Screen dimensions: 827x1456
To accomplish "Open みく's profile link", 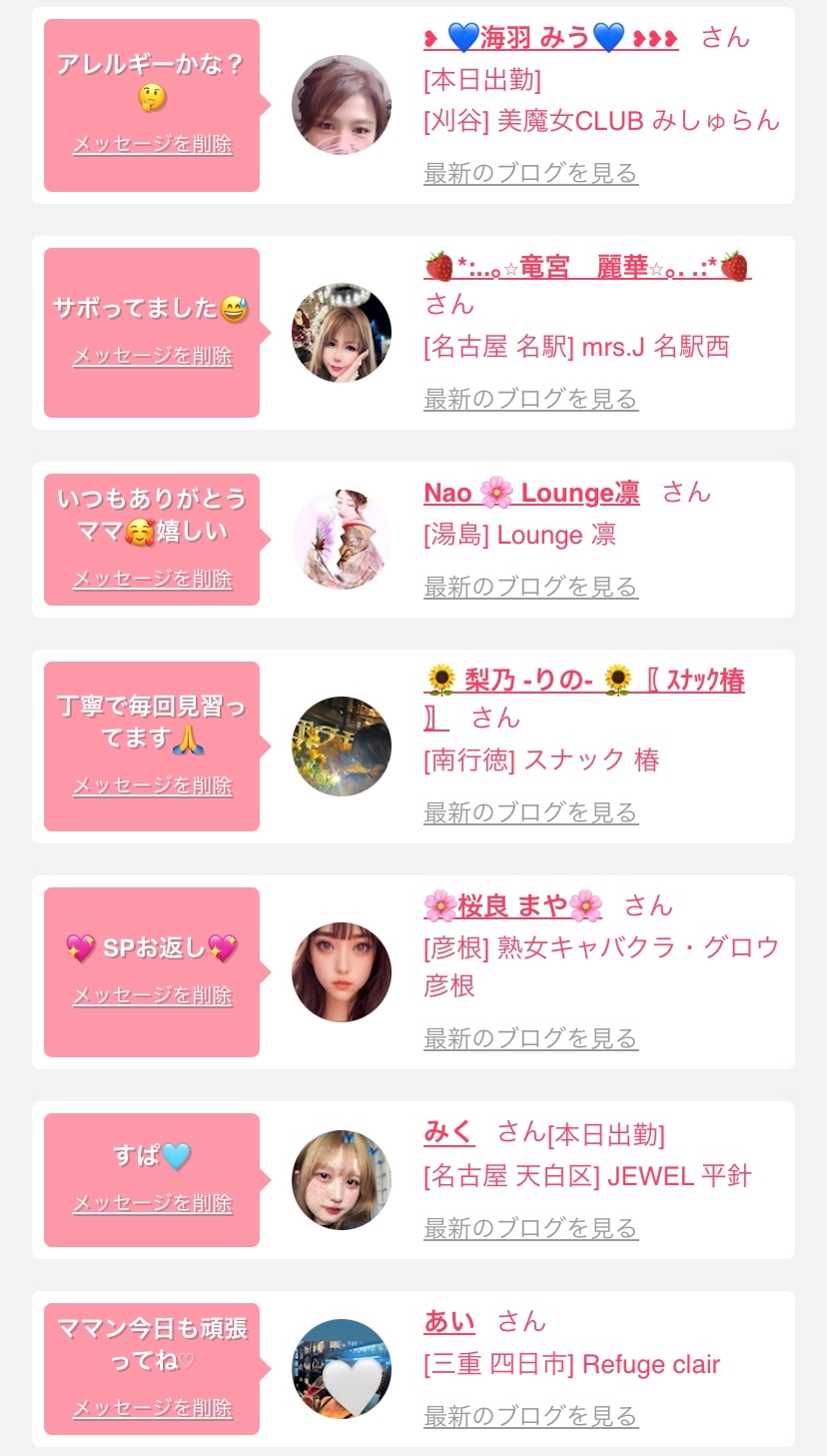I will pyautogui.click(x=448, y=1132).
